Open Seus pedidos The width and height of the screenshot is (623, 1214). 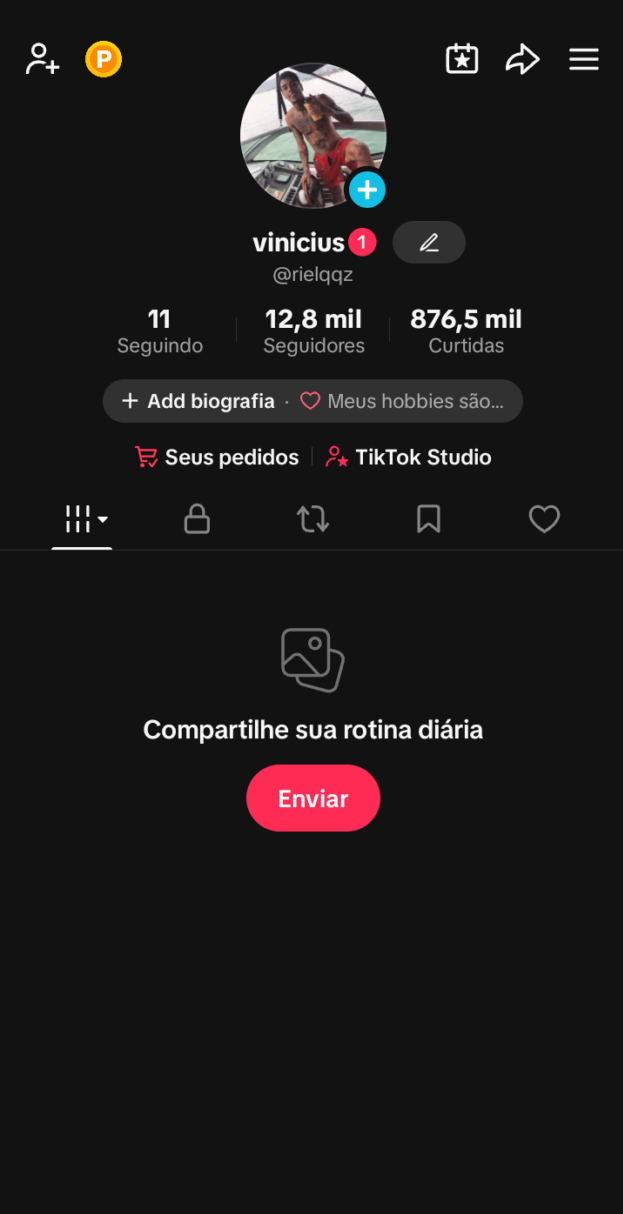(217, 457)
